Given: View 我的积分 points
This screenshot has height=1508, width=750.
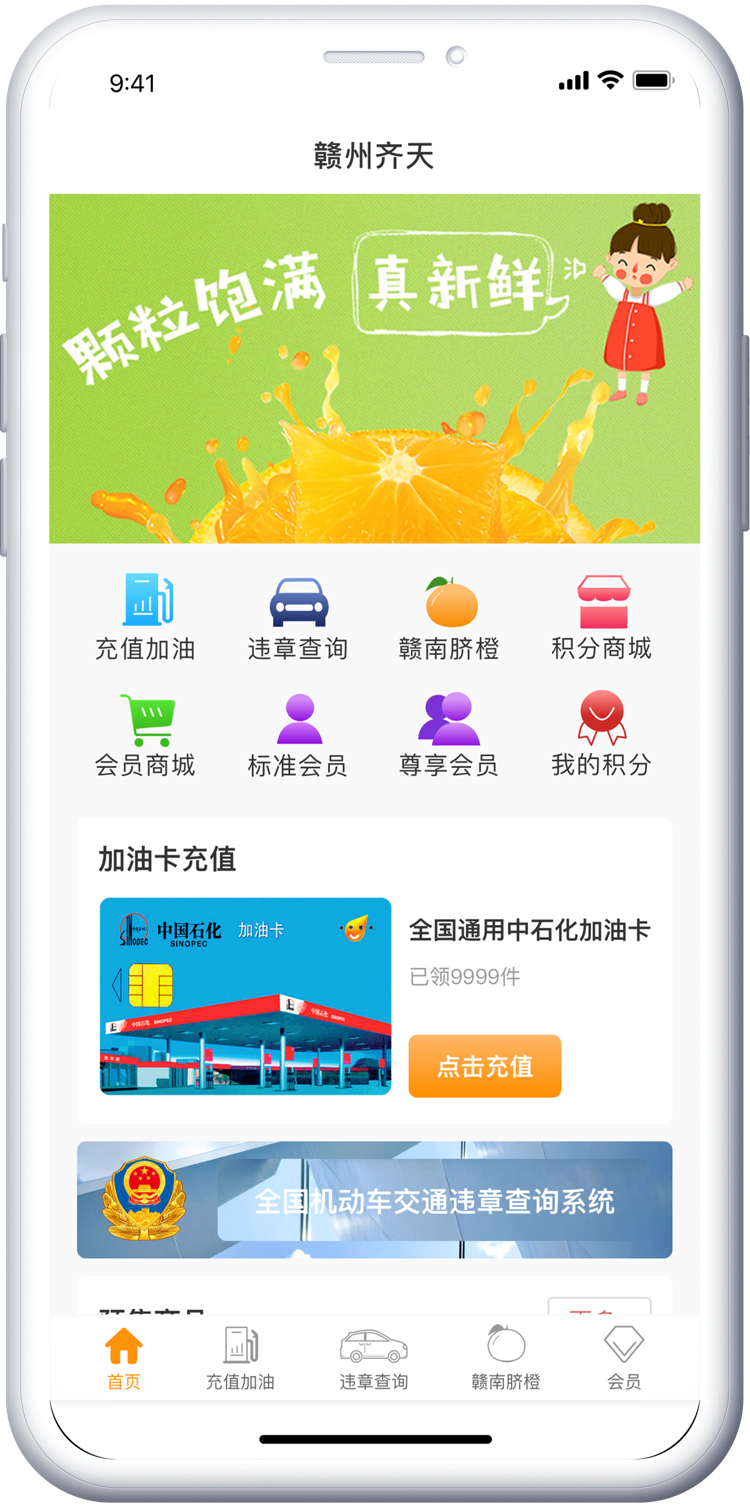Looking at the screenshot, I should point(601,734).
